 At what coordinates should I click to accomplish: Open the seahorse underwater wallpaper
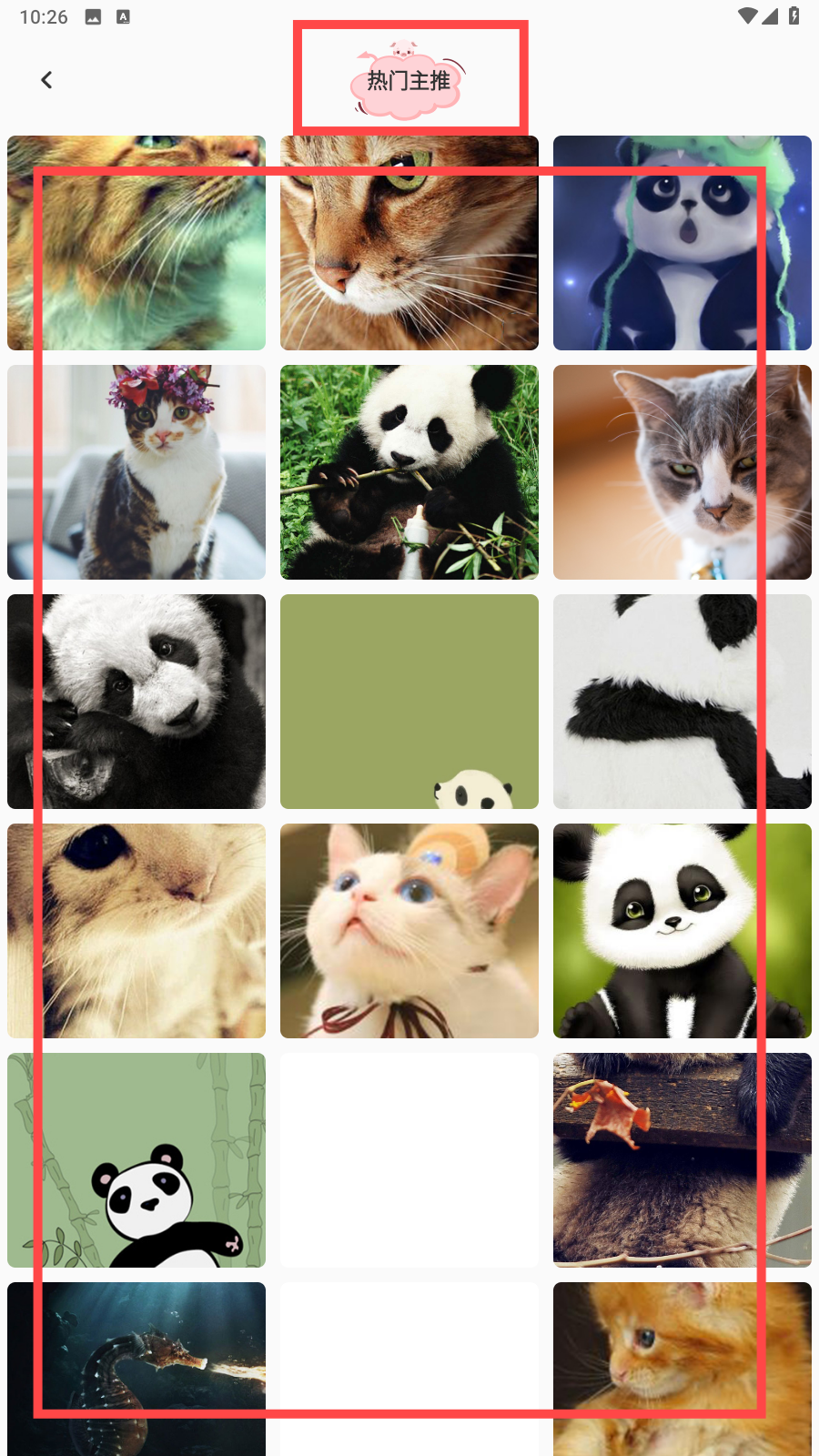pyautogui.click(x=136, y=1369)
